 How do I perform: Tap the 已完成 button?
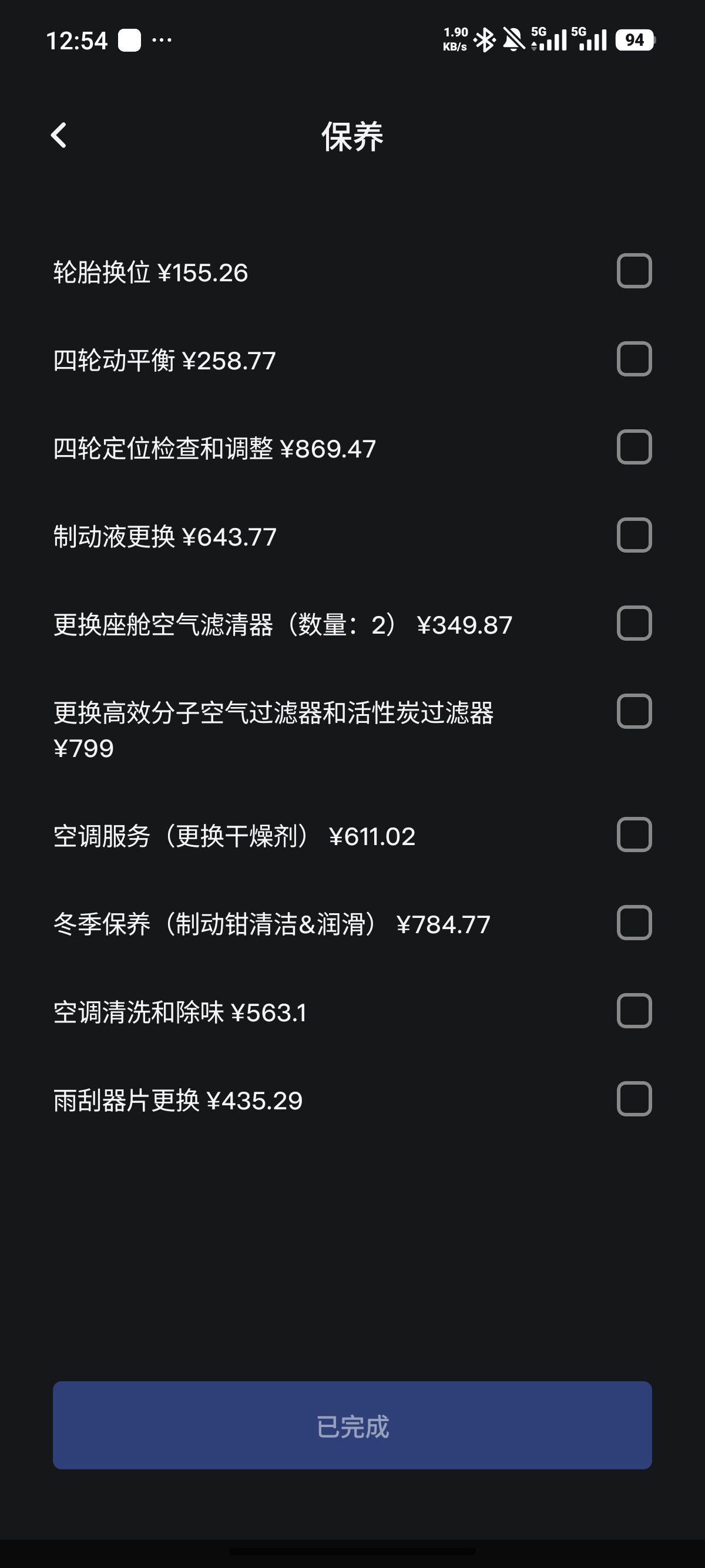tap(352, 1425)
